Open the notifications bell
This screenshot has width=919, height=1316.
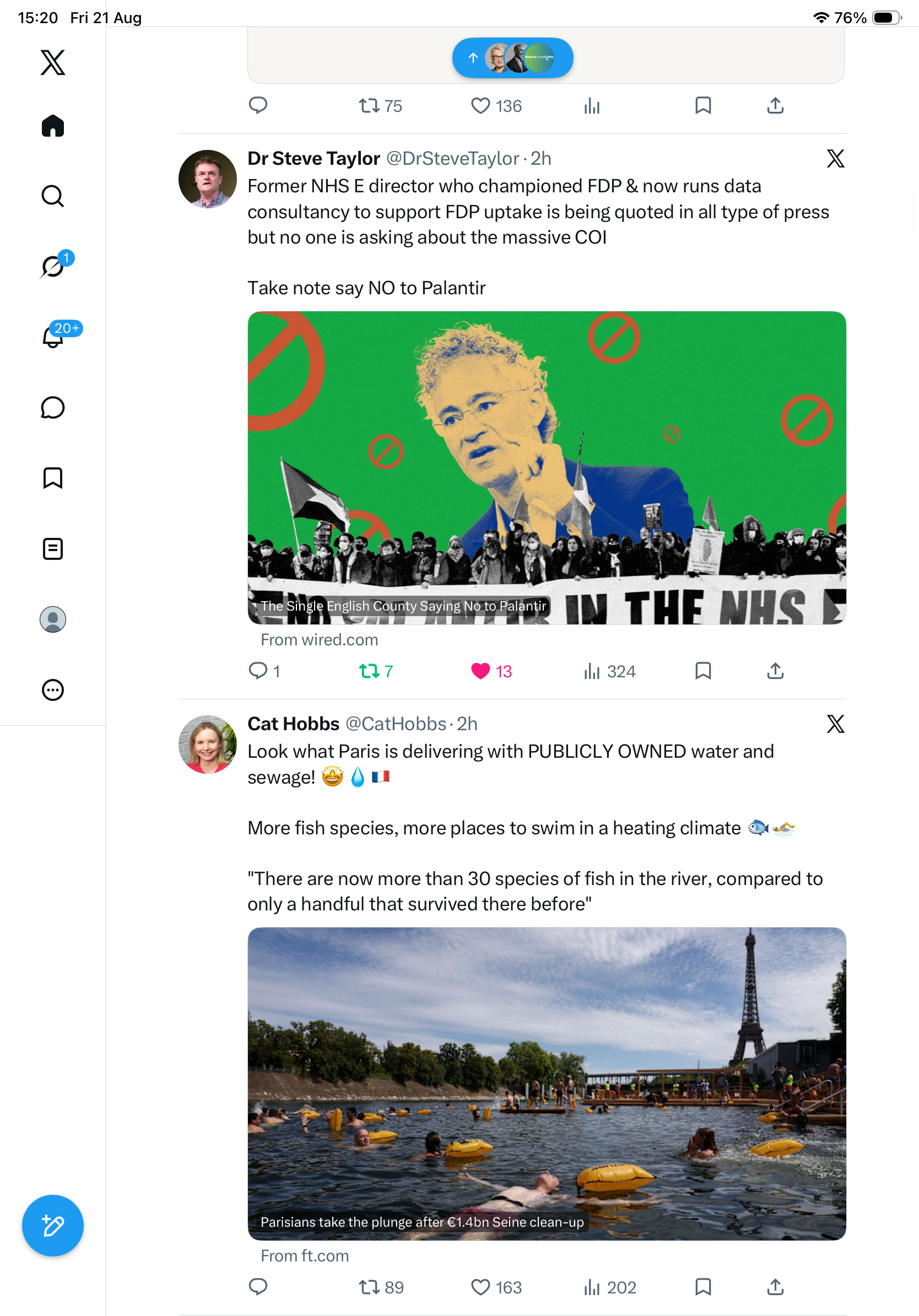53,337
